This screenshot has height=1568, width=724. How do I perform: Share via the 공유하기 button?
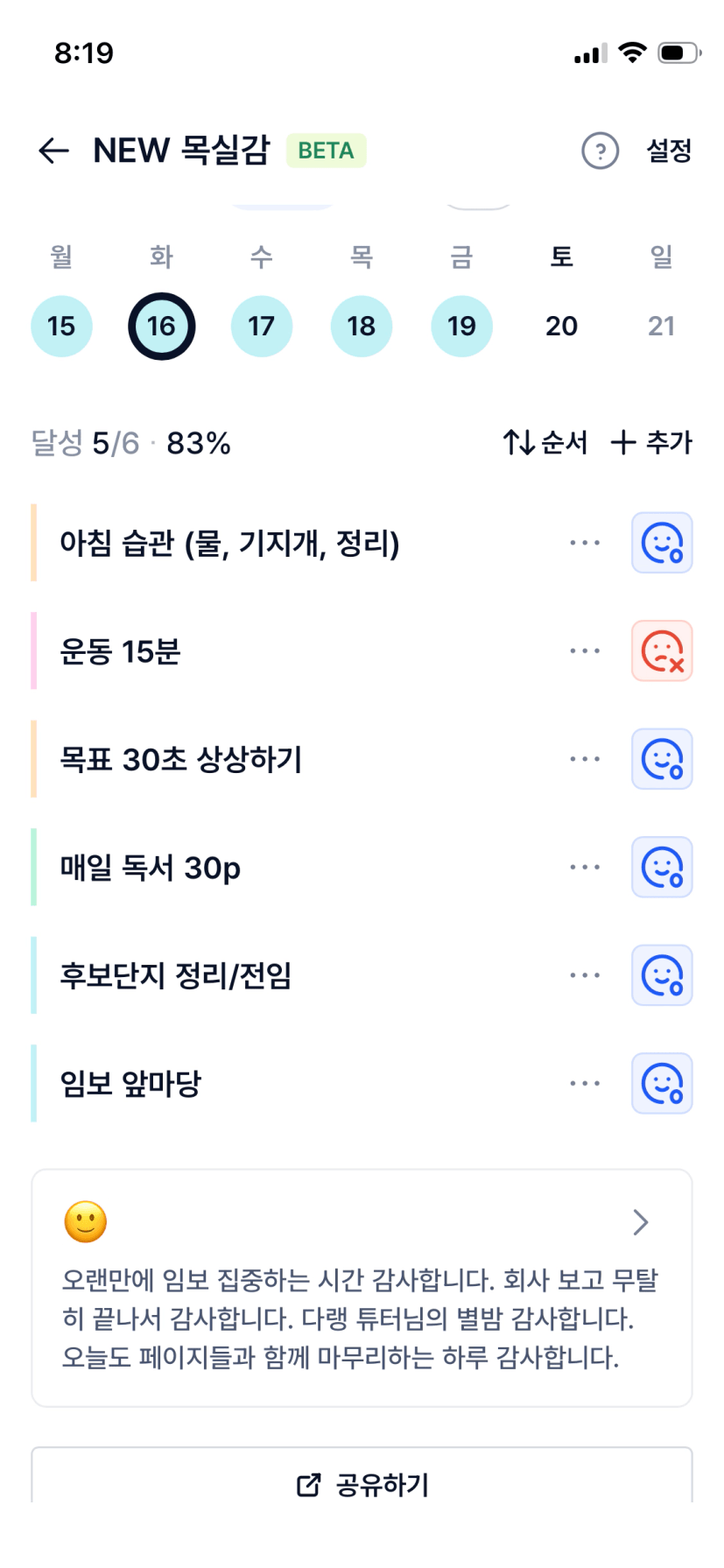362,1484
